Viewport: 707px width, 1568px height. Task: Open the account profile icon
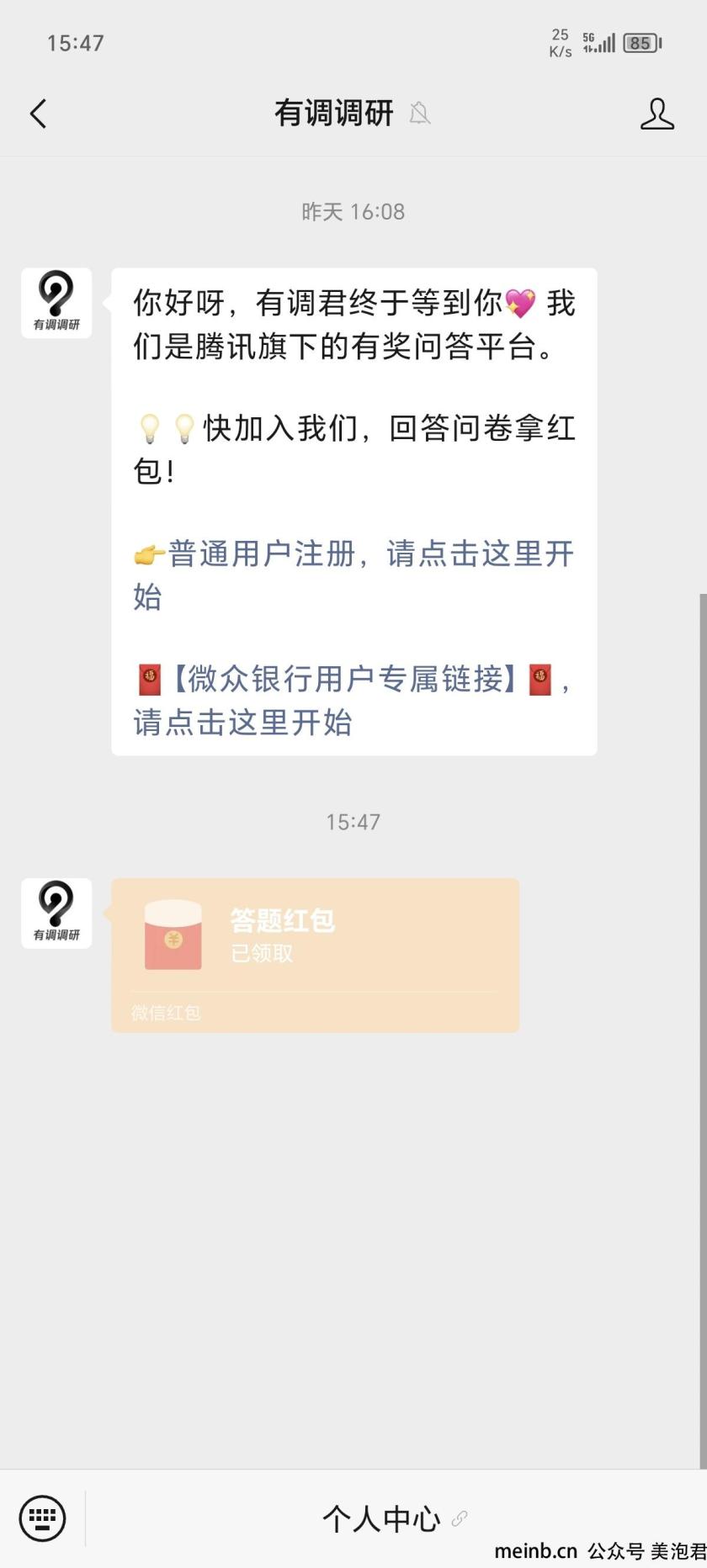tap(656, 114)
